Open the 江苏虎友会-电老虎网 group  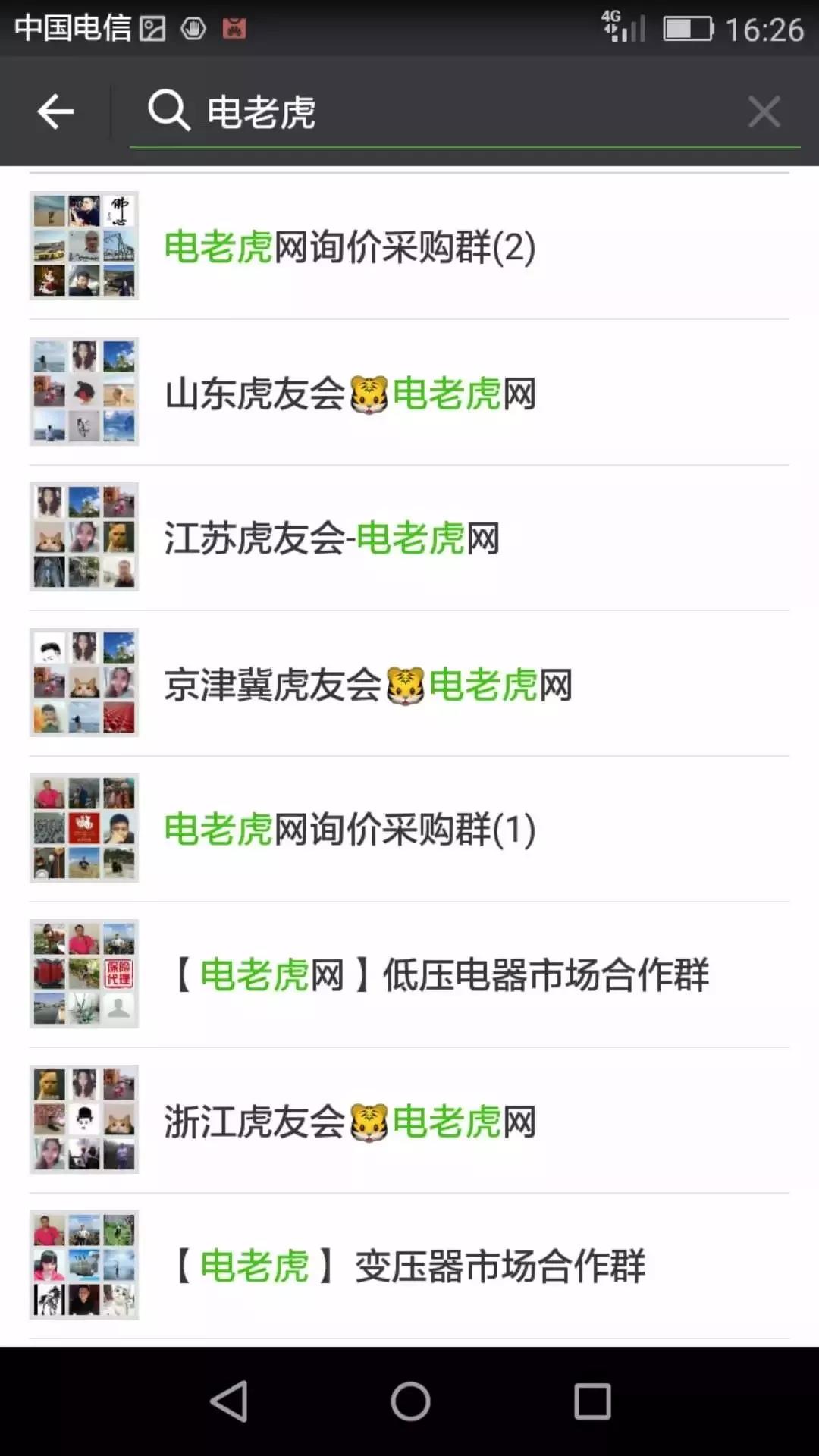[x=409, y=538]
